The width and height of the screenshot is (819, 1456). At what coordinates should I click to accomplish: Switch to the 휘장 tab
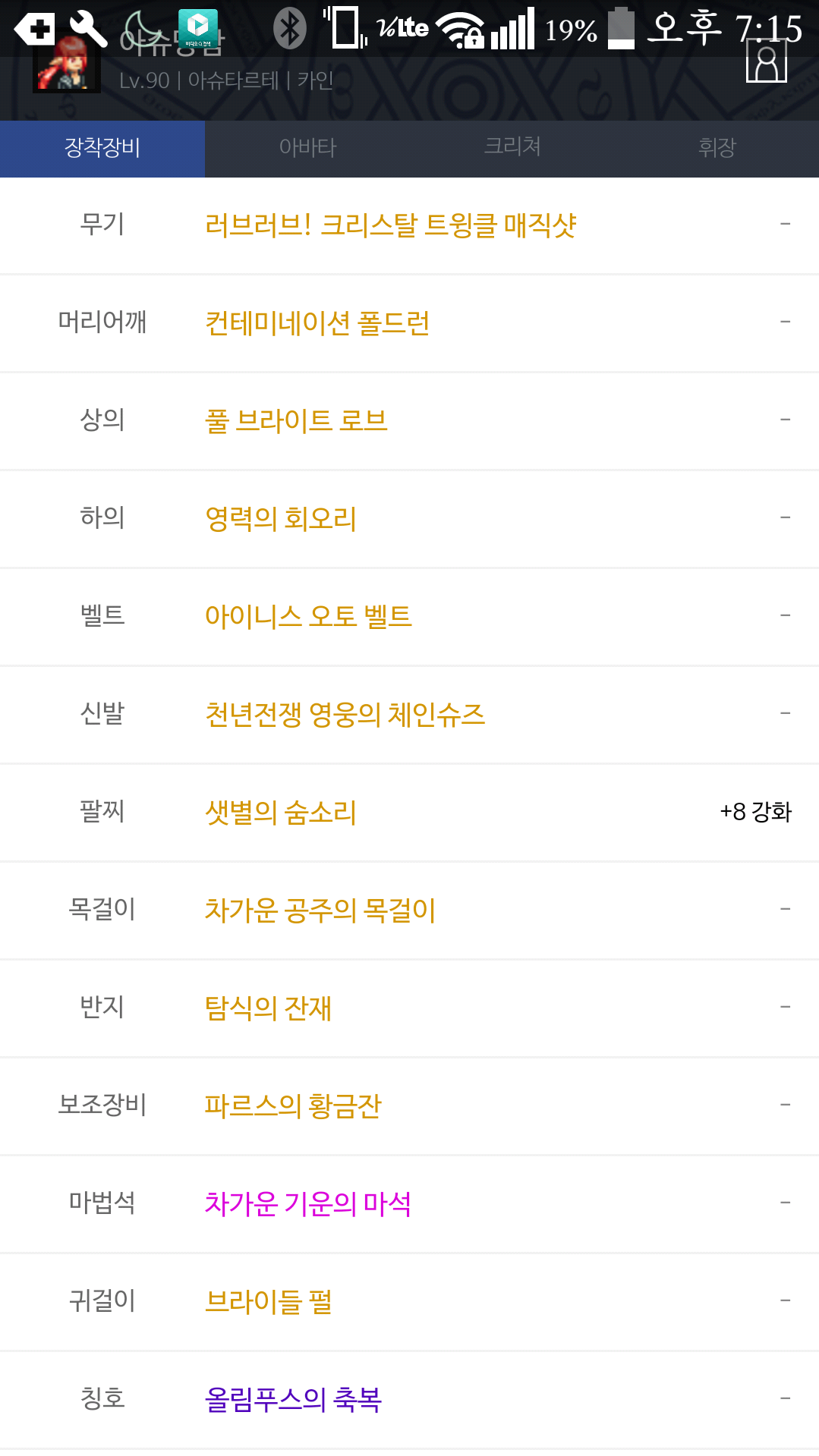[x=717, y=148]
